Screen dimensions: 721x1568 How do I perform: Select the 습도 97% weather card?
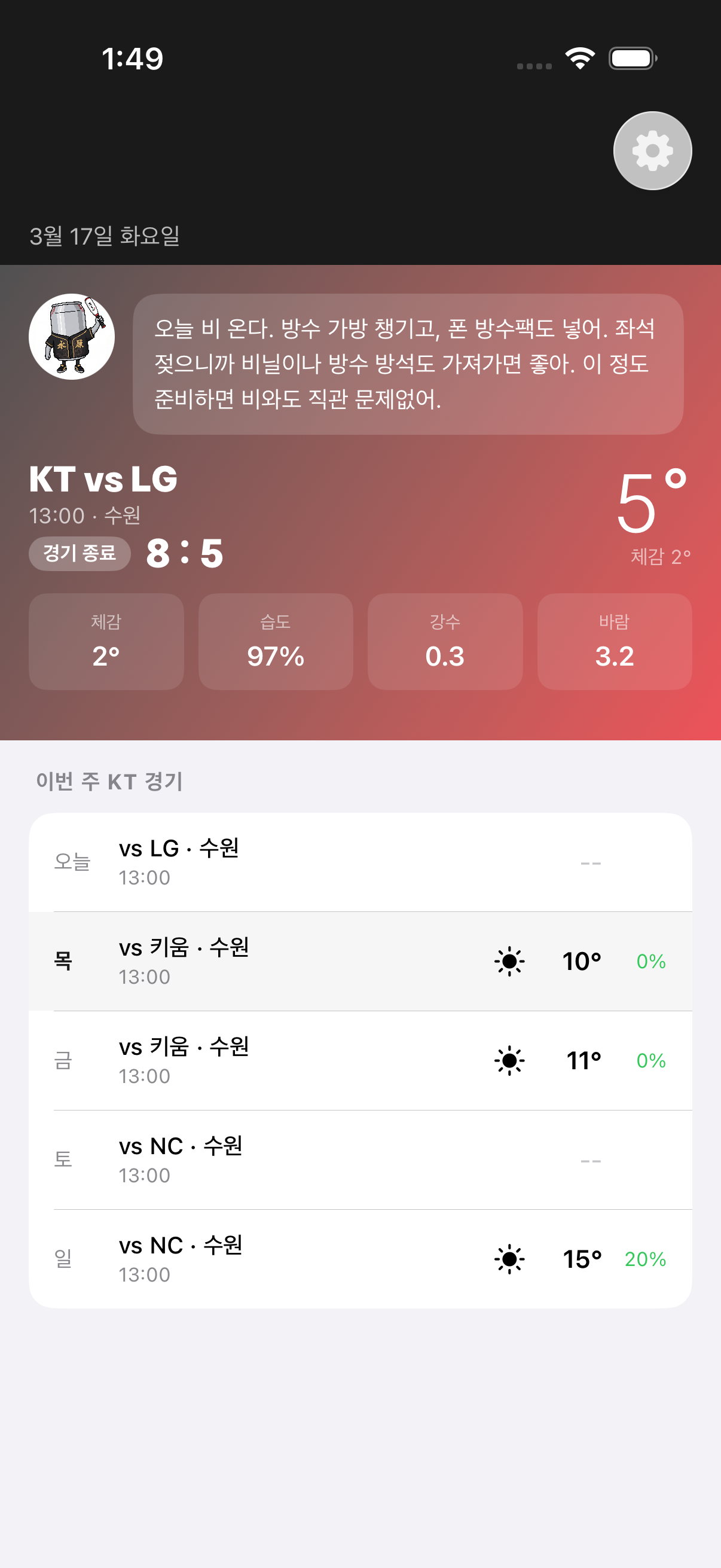pos(275,641)
